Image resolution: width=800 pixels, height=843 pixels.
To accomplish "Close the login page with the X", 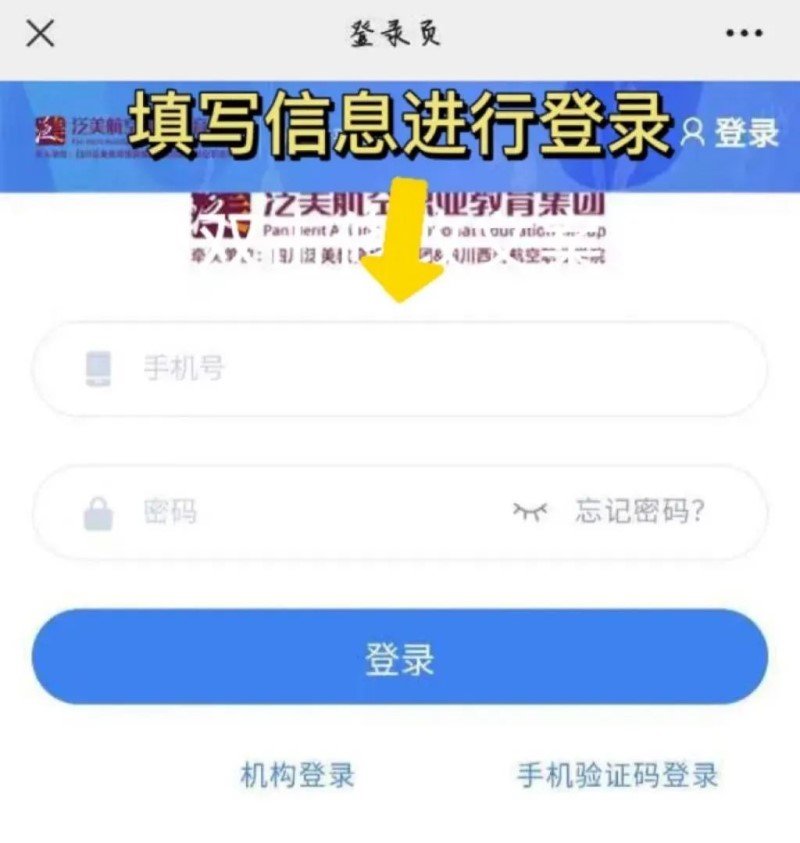I will point(40,34).
